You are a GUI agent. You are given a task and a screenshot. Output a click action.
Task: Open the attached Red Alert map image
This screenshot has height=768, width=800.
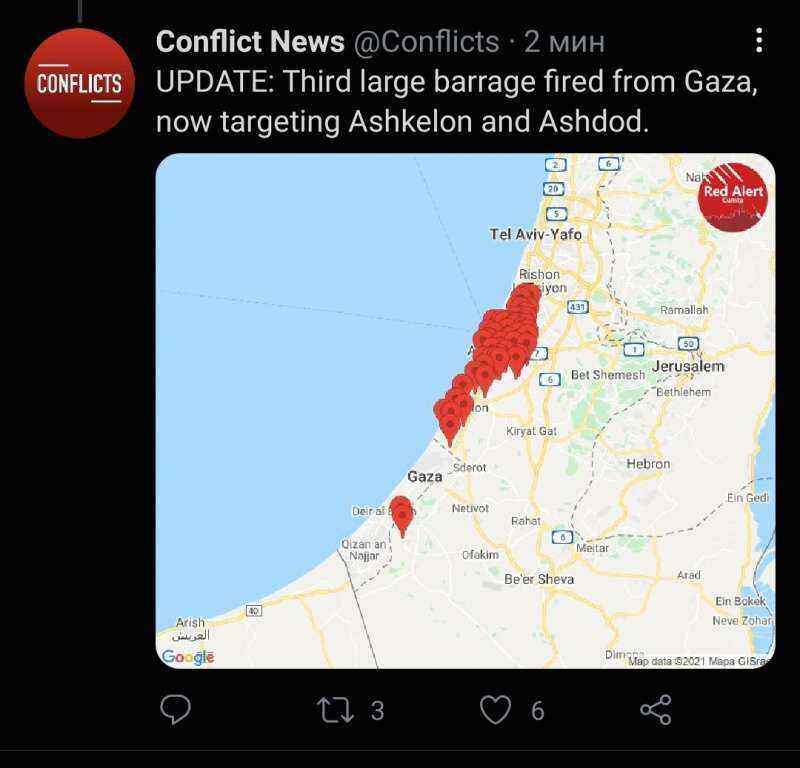[465, 410]
